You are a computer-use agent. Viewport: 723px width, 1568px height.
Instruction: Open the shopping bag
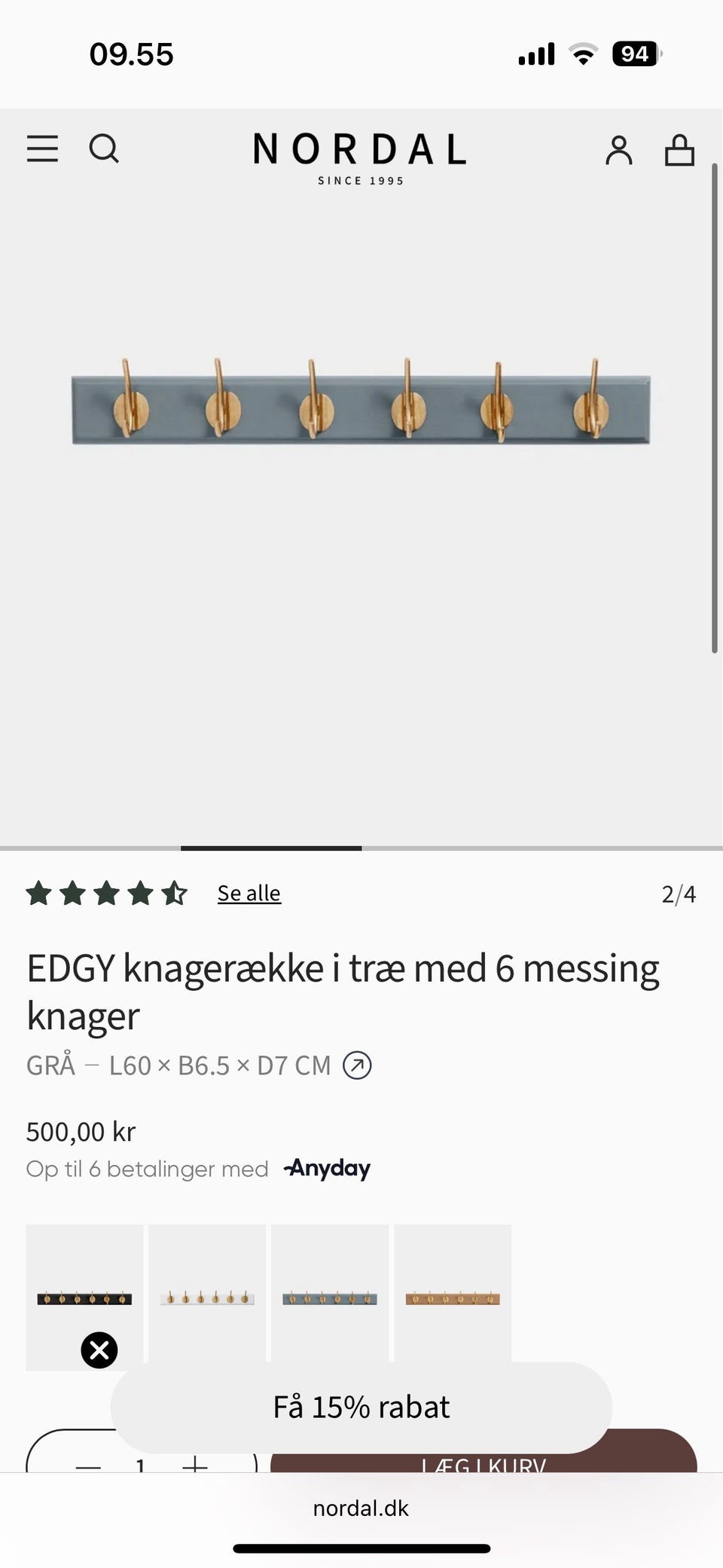click(679, 151)
